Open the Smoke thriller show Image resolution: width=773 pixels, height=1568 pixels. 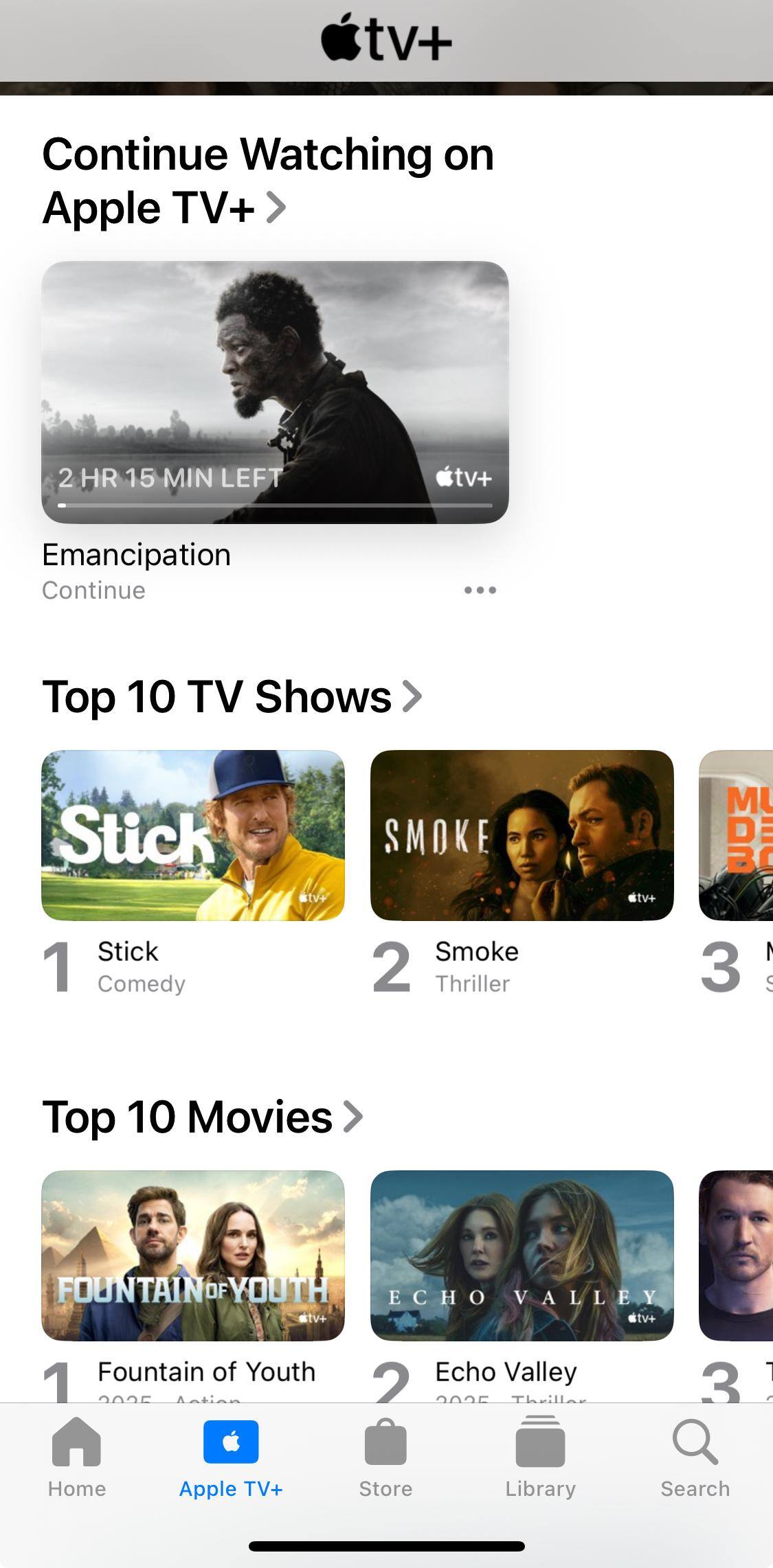tap(522, 835)
